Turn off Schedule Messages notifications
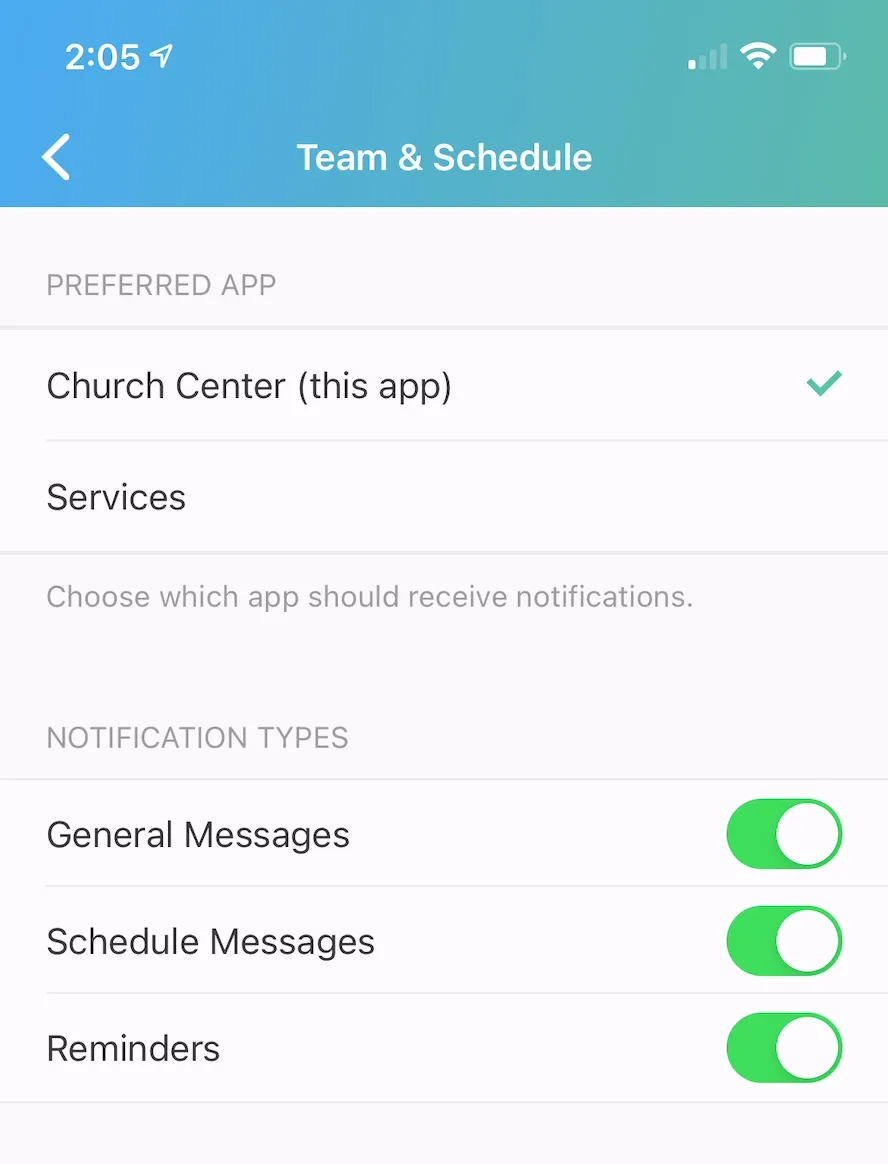 pos(784,941)
